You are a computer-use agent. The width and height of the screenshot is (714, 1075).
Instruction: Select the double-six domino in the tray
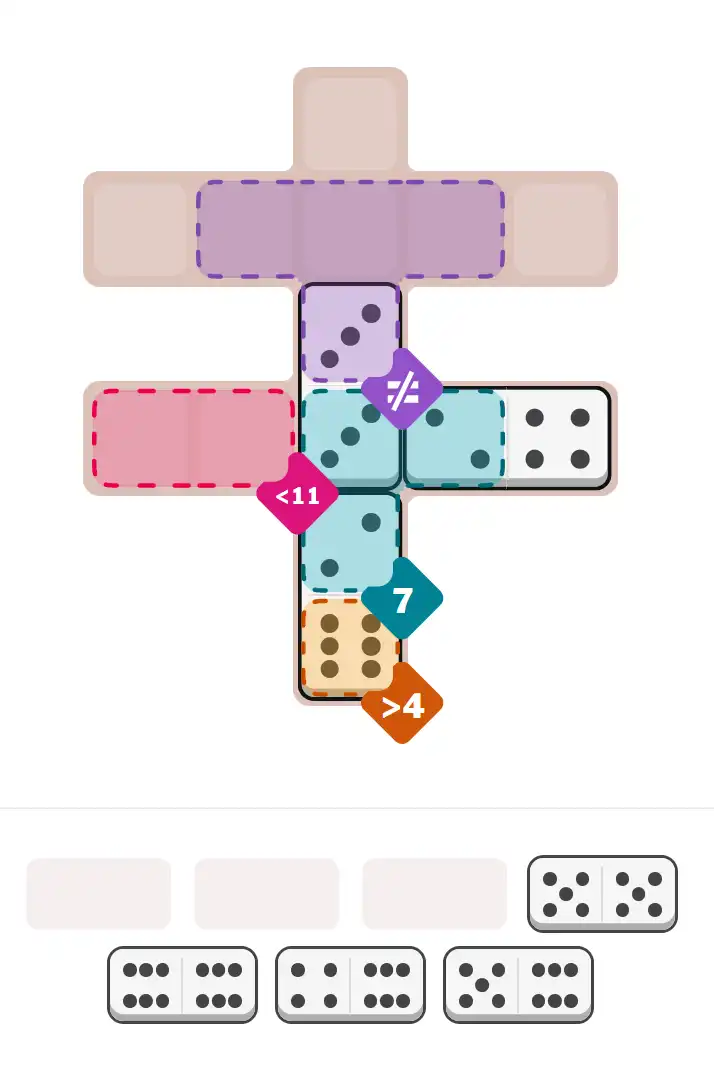tap(182, 984)
